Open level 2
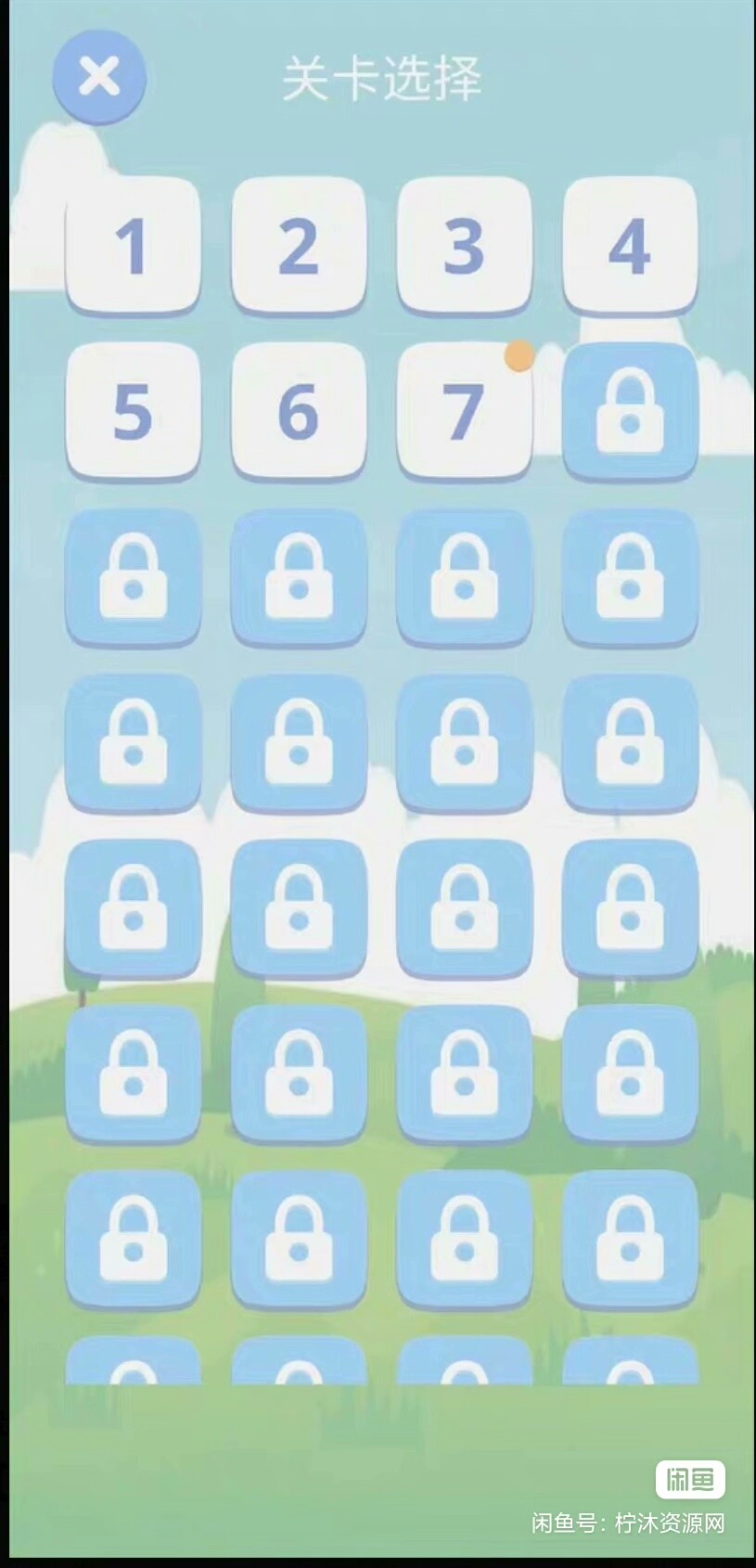The image size is (756, 1568). (299, 246)
